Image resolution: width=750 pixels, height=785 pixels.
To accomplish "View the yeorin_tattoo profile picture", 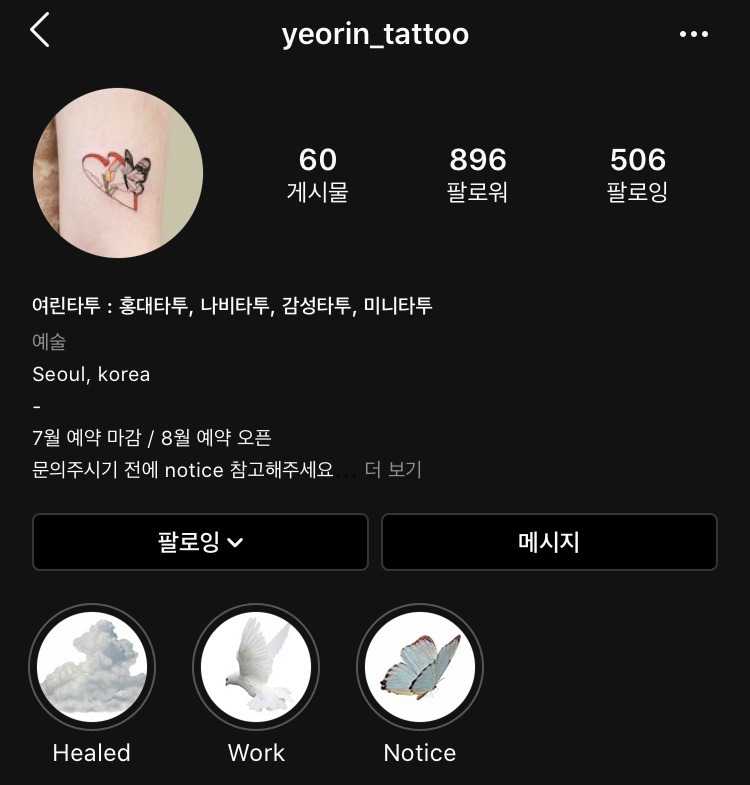I will (x=118, y=173).
